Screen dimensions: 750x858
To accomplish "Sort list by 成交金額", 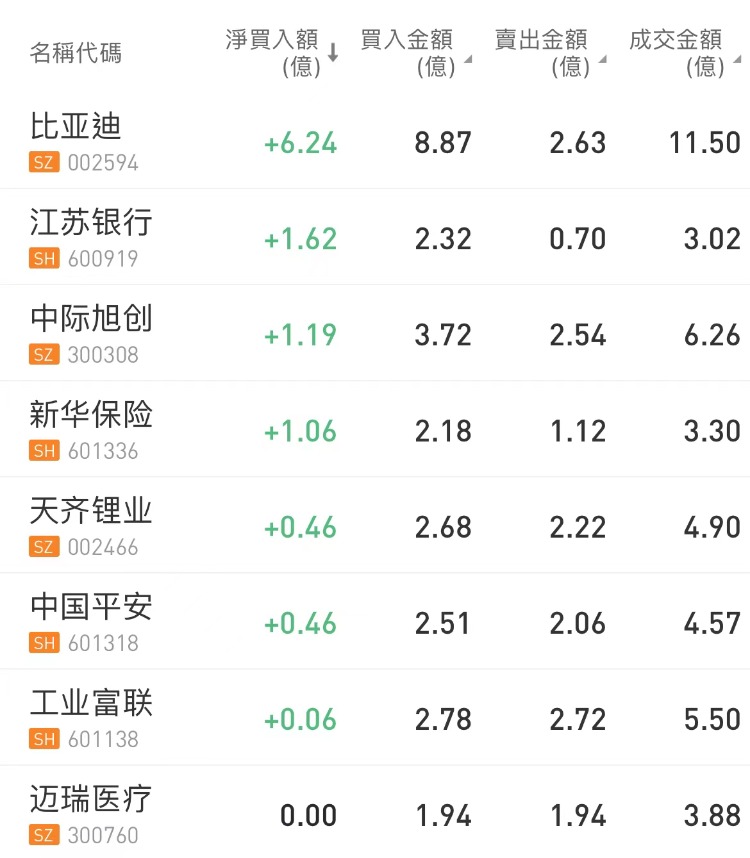I will (682, 52).
